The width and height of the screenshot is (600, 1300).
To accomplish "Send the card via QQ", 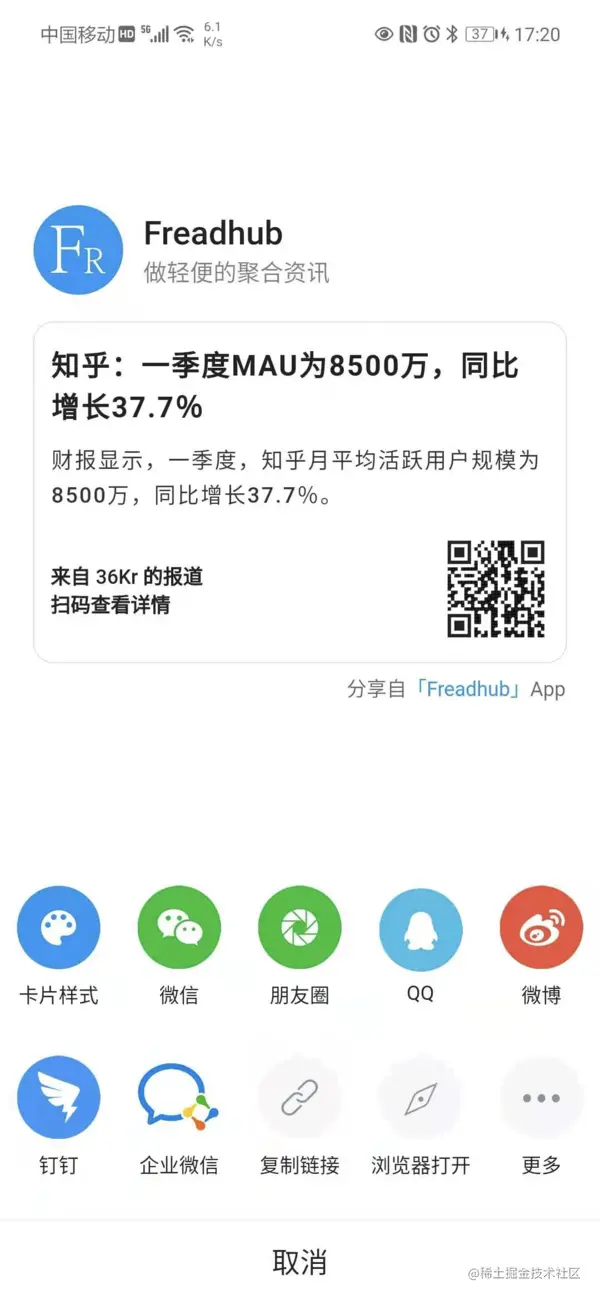I will point(420,928).
